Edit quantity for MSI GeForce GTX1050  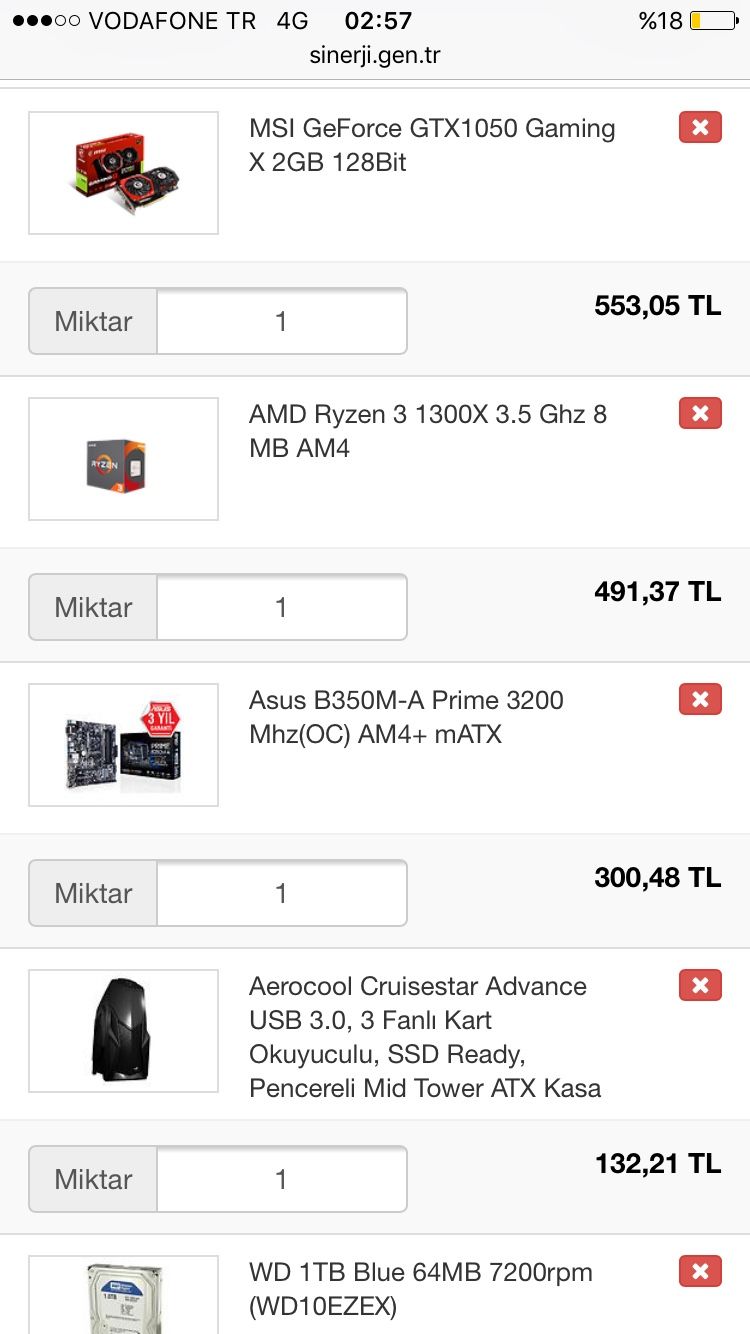281,321
